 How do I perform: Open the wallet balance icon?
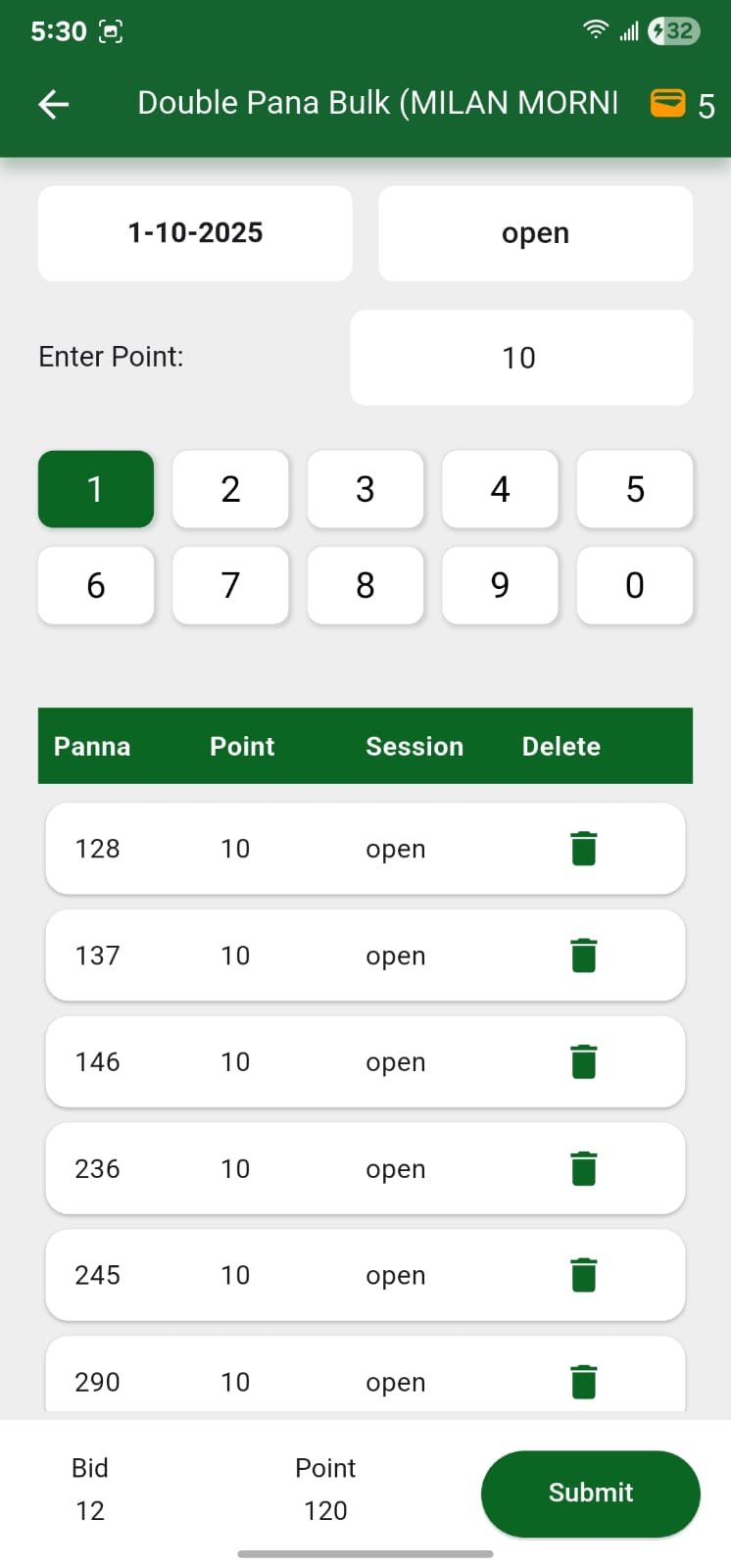coord(668,103)
